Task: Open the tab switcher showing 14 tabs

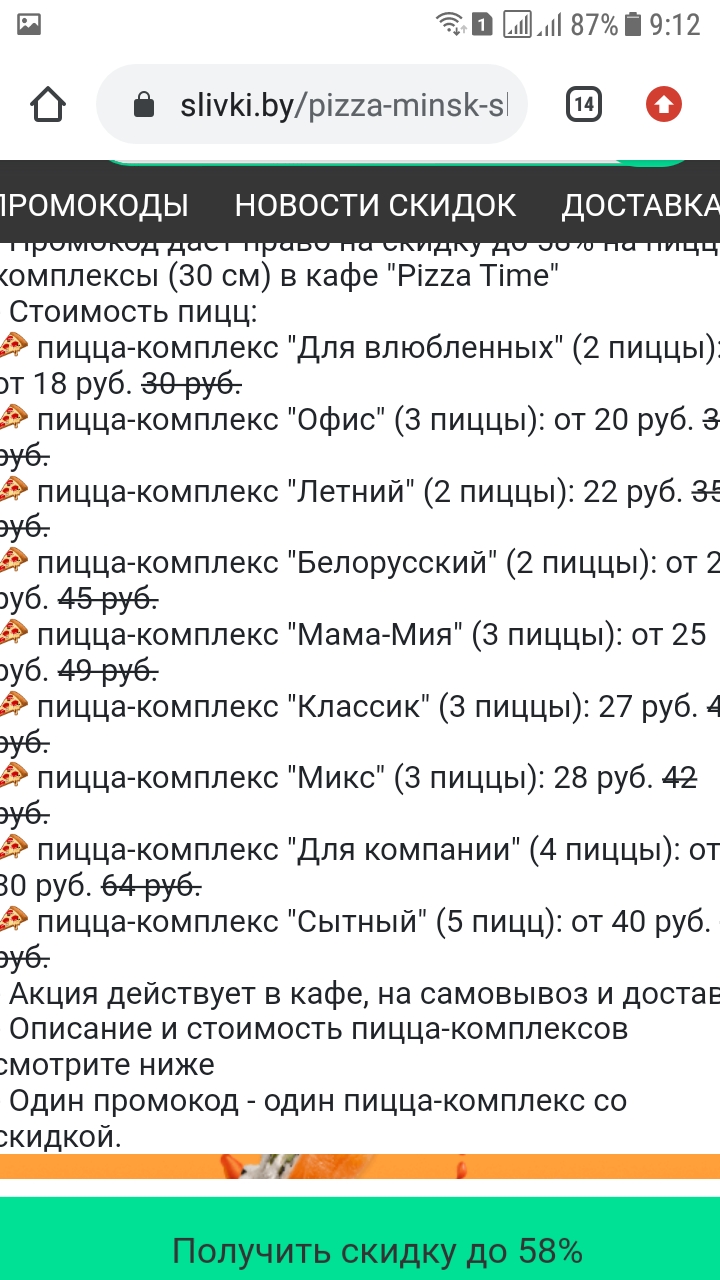Action: [x=583, y=104]
